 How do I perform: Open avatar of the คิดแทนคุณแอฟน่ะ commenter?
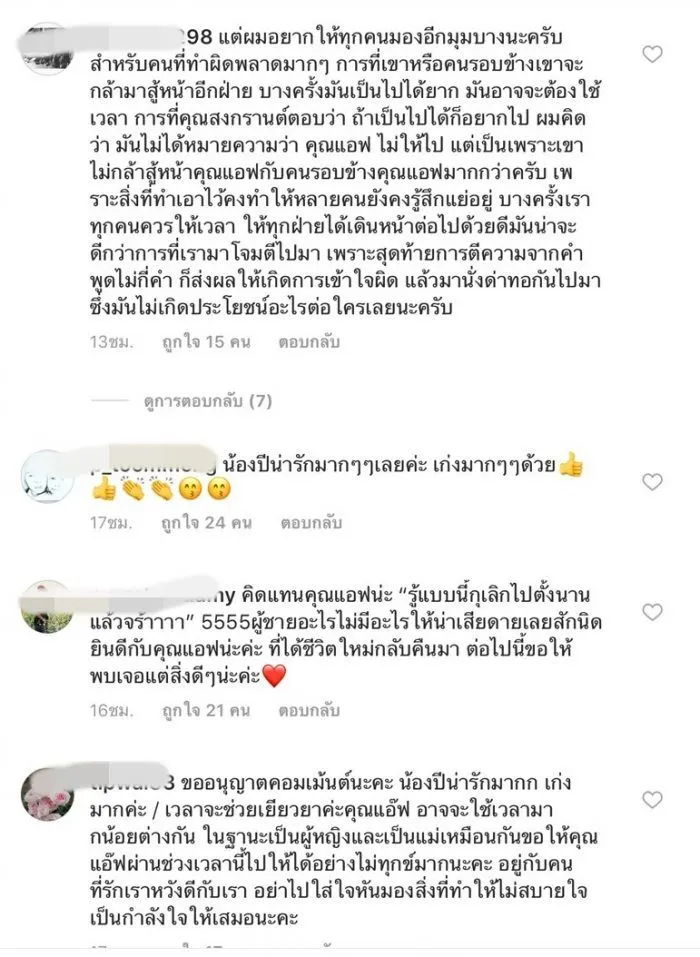48,605
